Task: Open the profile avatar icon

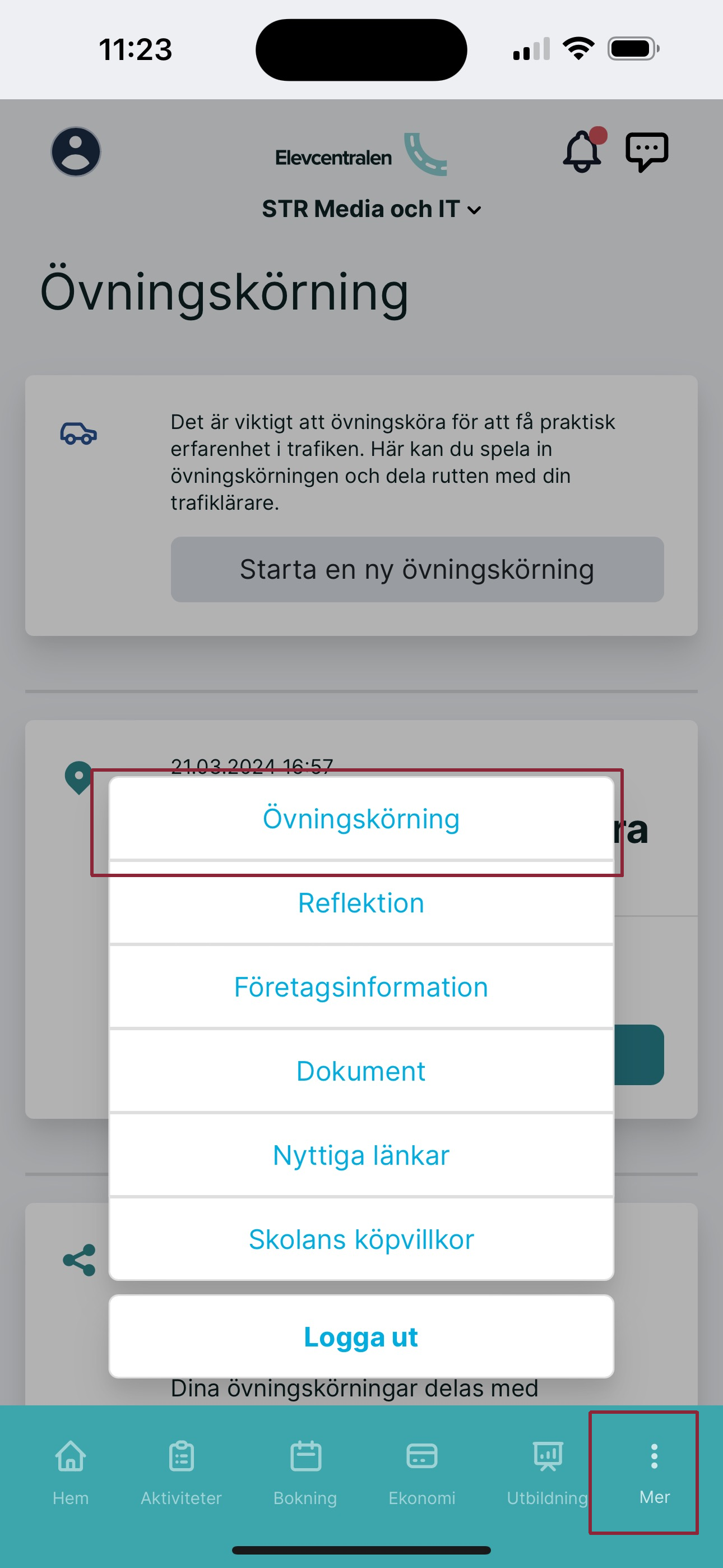Action: tap(76, 151)
